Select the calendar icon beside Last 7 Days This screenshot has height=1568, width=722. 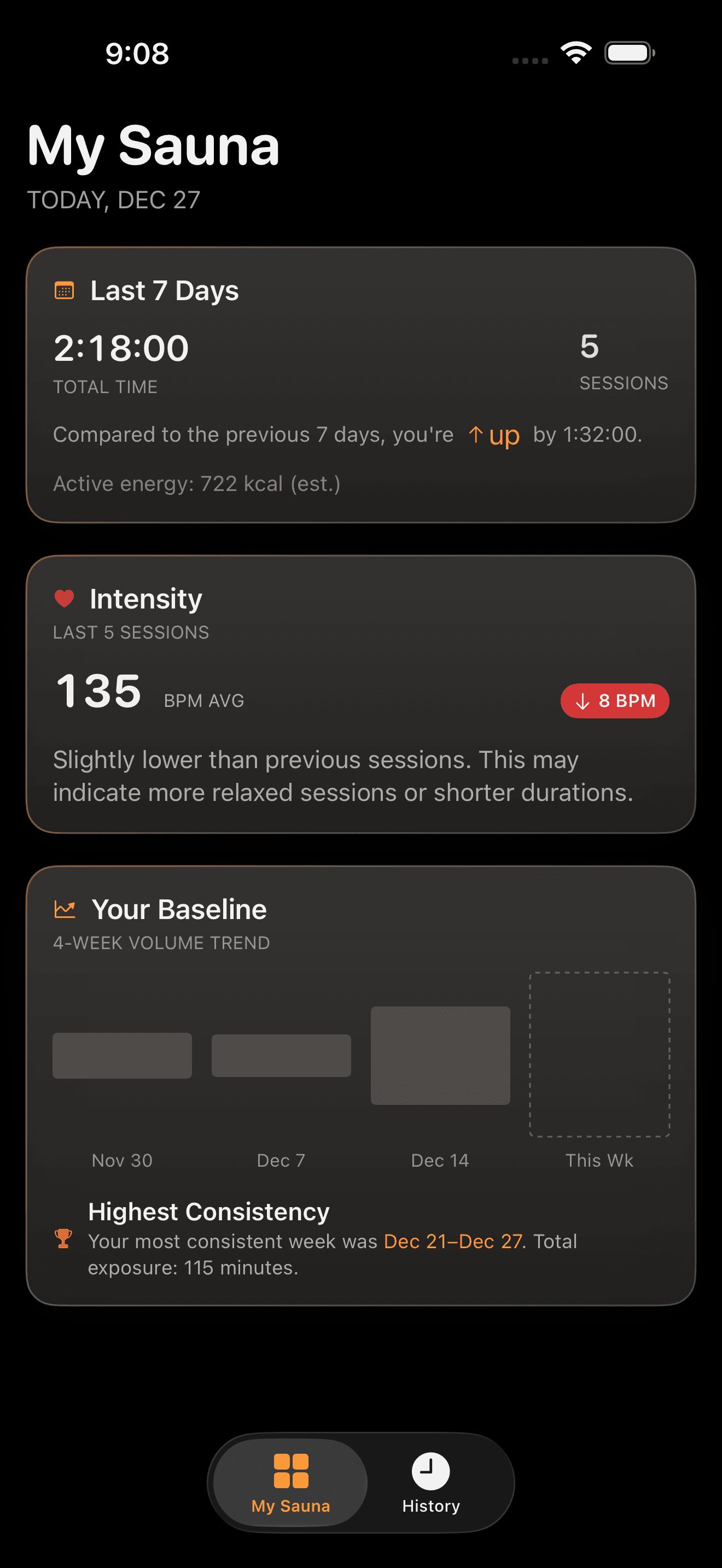(x=65, y=291)
